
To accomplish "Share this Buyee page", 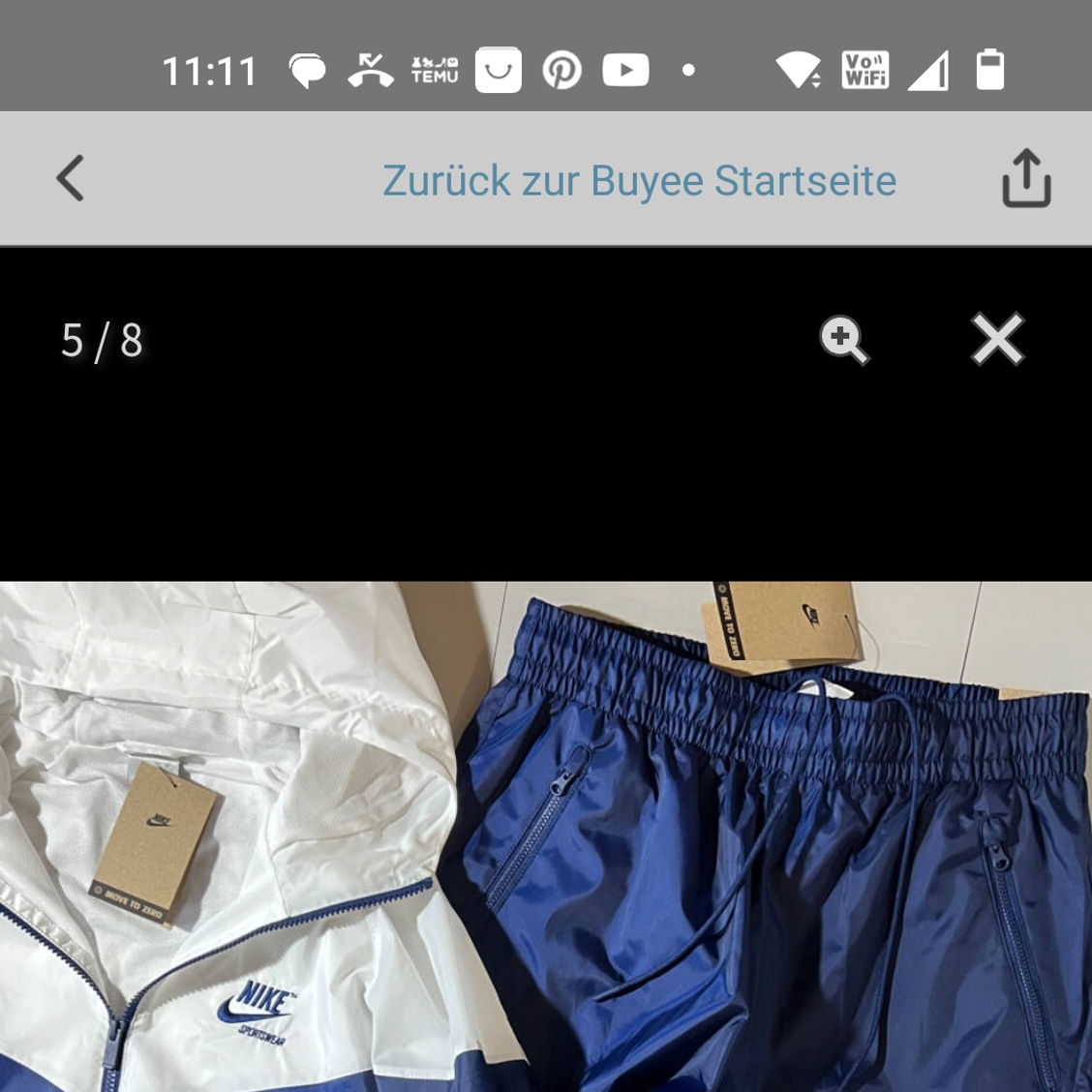I will click(1026, 178).
